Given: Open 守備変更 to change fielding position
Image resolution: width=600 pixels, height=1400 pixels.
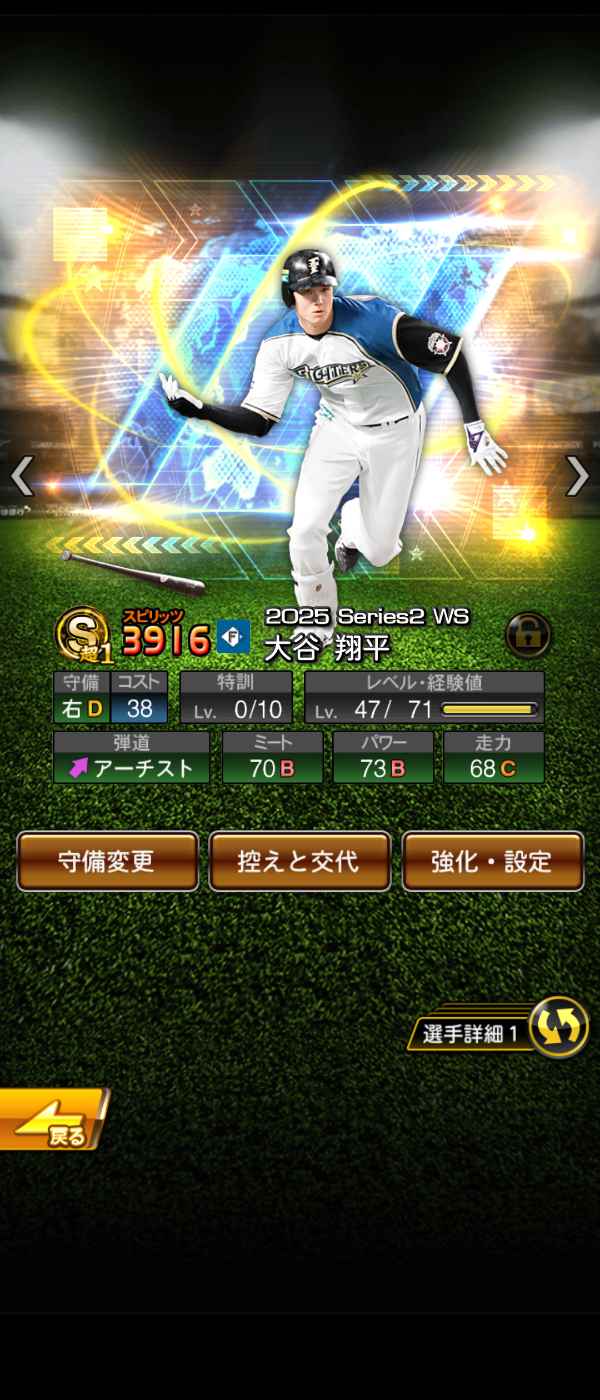Looking at the screenshot, I should [x=107, y=861].
